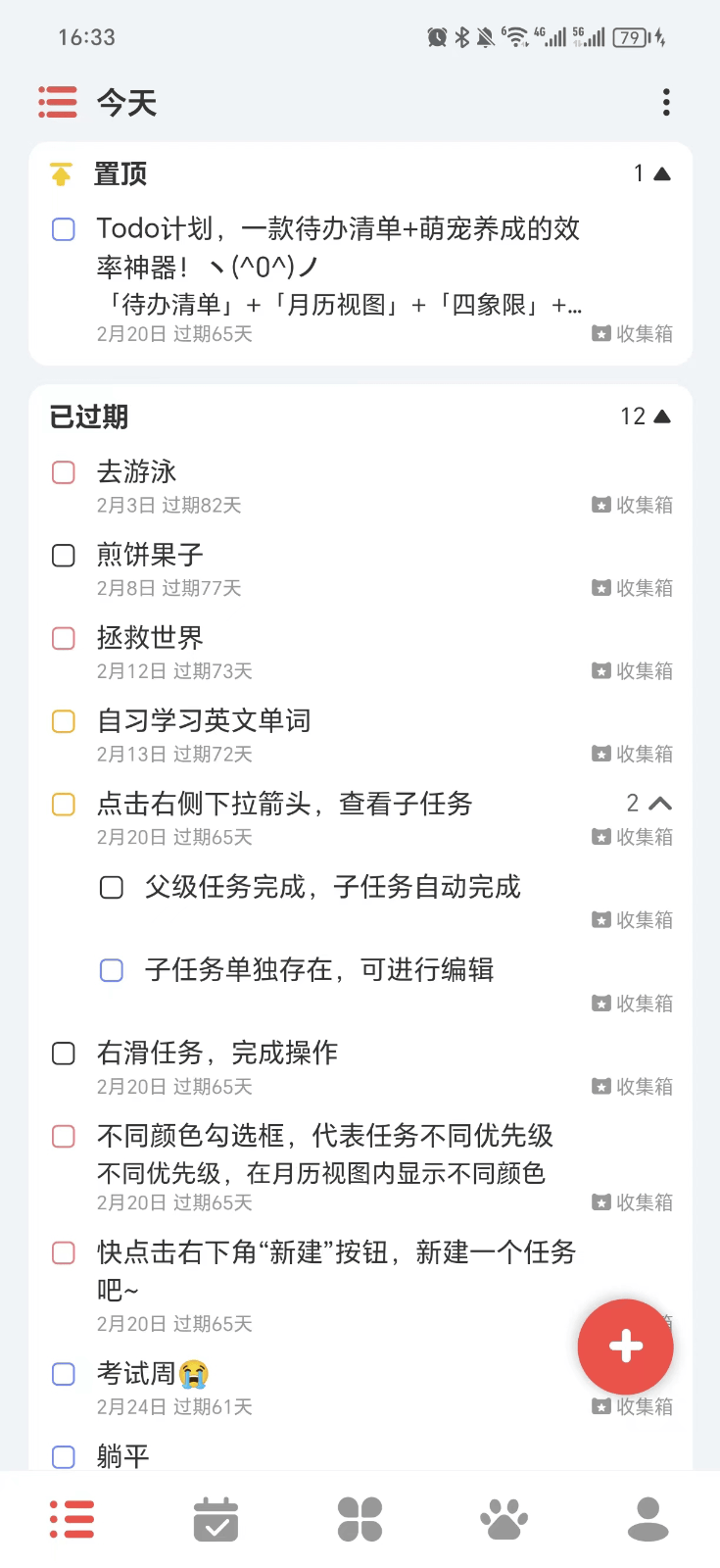Switch to the today list tab
Screen dimensions: 720x1568
point(72,1517)
